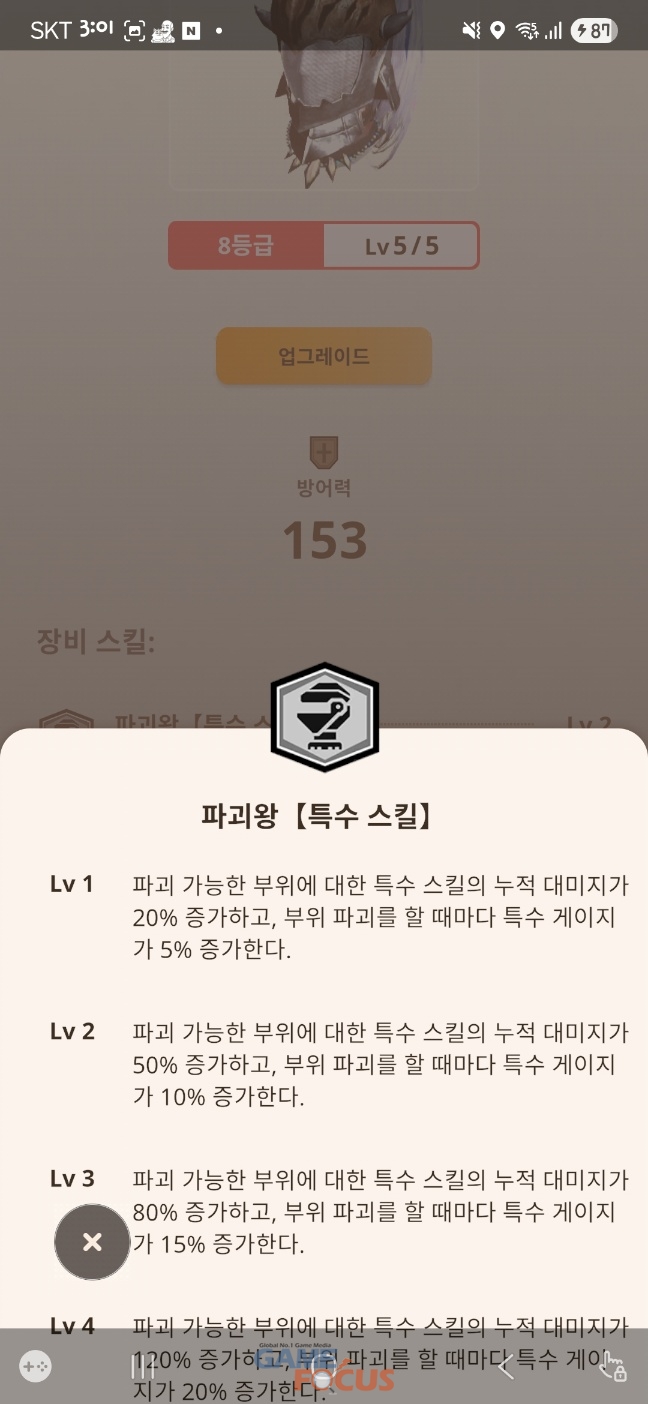Tap the system back button
The height and width of the screenshot is (1404, 648).
pyautogui.click(x=505, y=1366)
